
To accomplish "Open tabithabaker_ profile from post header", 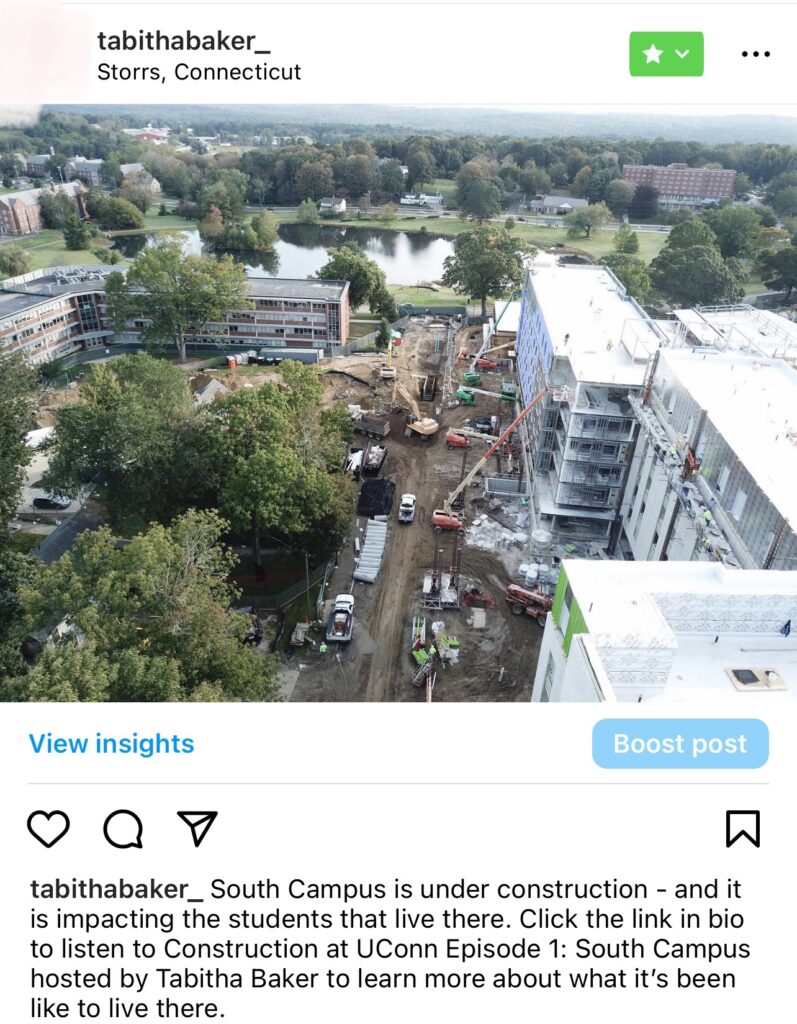I will (x=183, y=41).
